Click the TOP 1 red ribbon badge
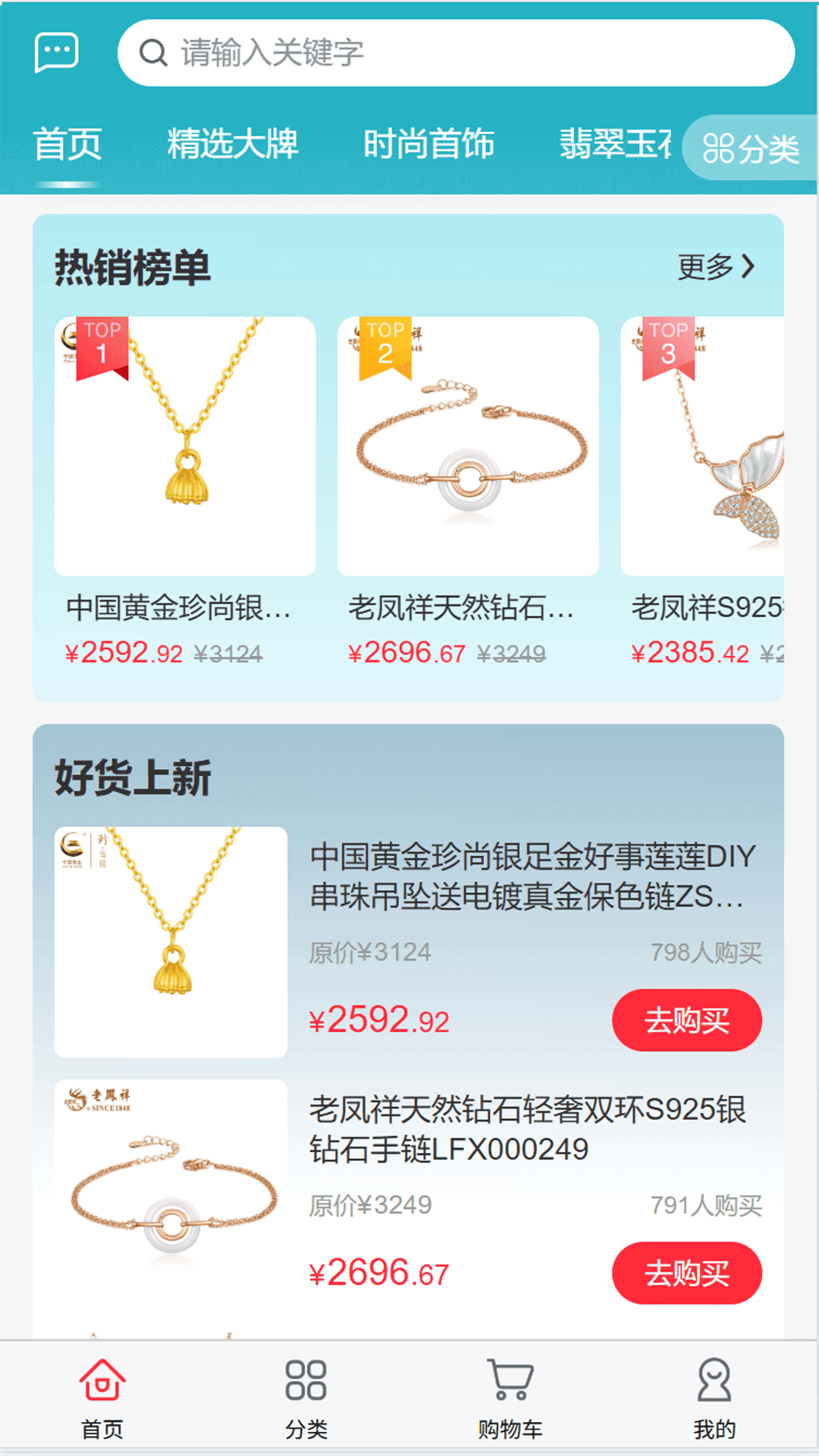 (x=102, y=345)
